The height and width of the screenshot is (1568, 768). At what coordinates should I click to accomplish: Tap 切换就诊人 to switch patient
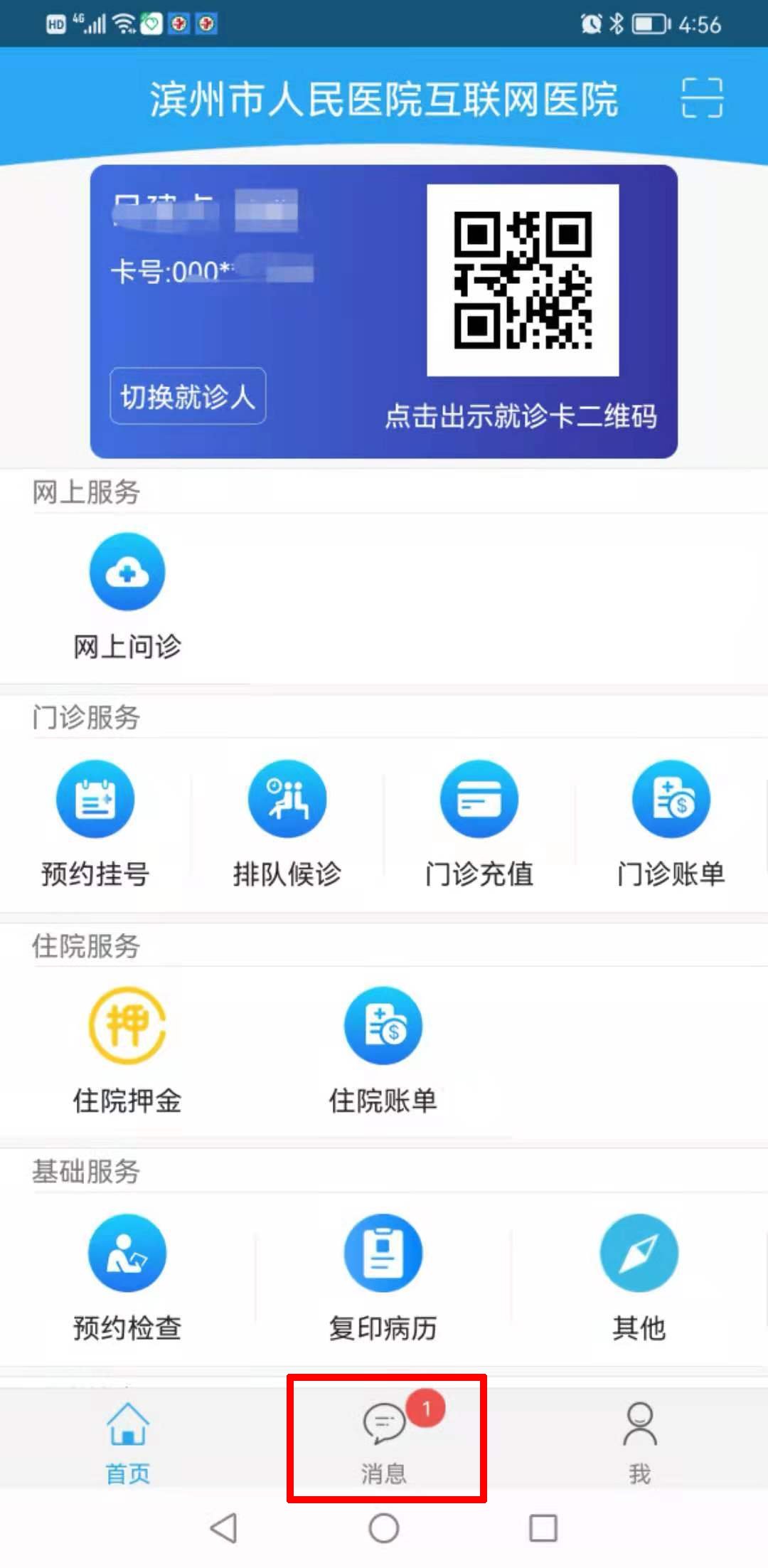[187, 396]
